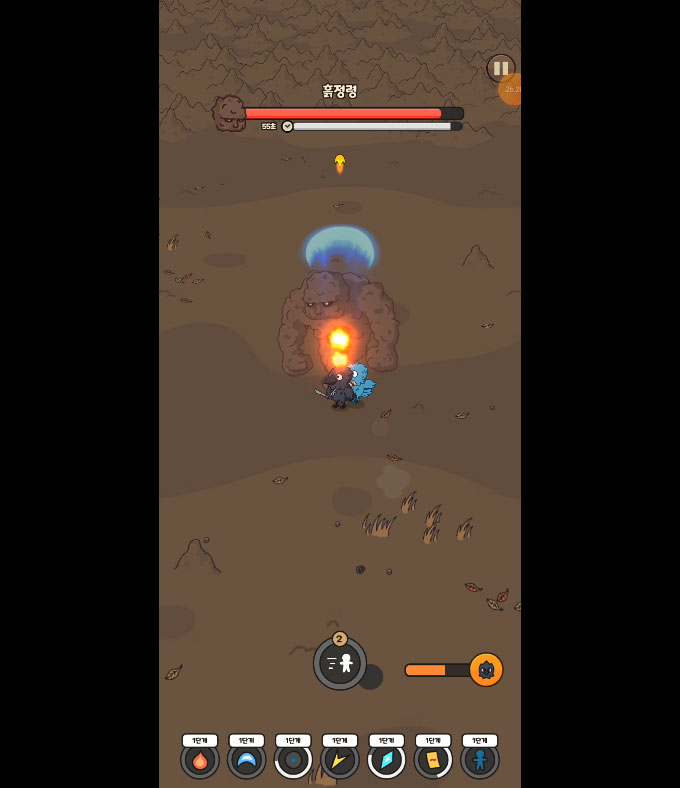The image size is (680, 788).
Task: Use the yellow talisman card skill
Action: pyautogui.click(x=433, y=760)
